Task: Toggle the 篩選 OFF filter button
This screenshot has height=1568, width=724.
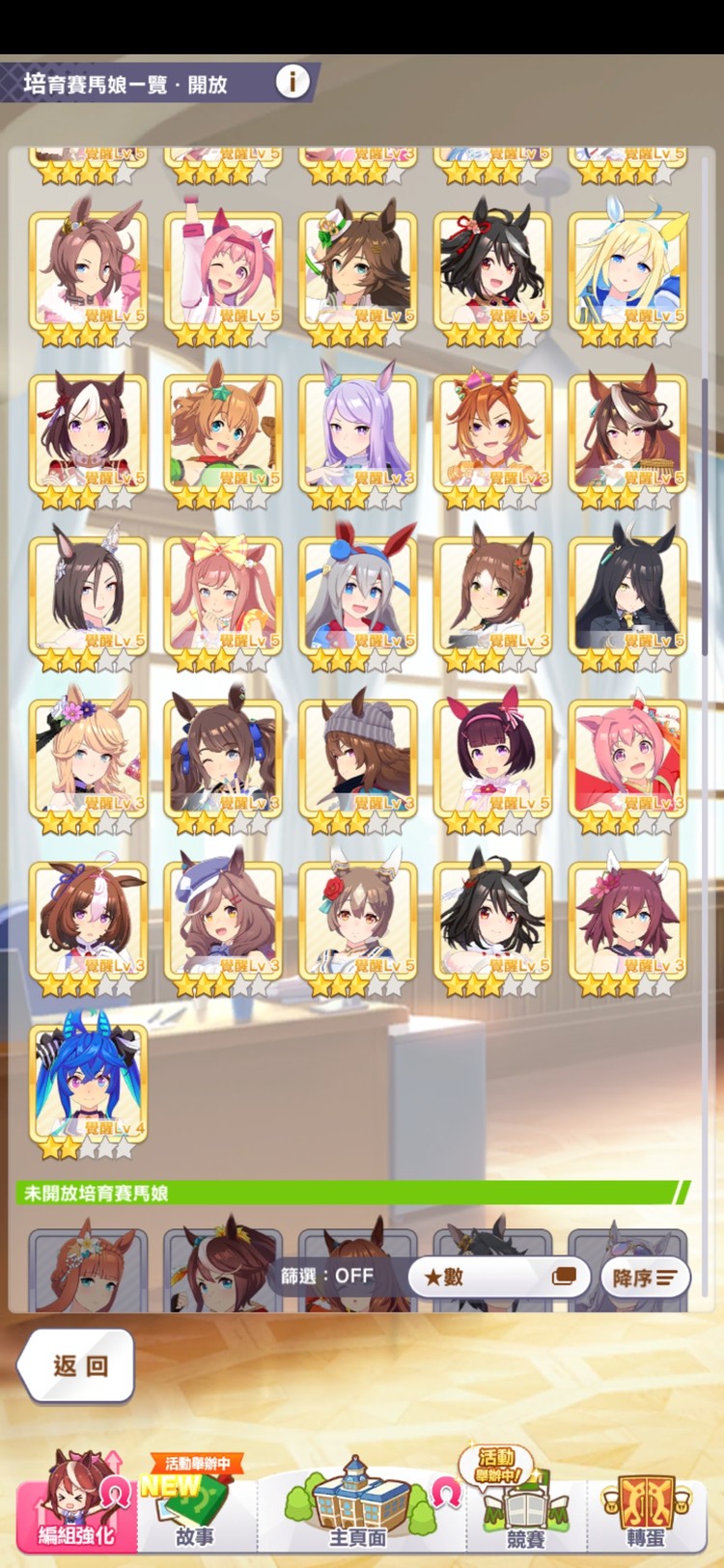Action: pyautogui.click(x=328, y=1276)
